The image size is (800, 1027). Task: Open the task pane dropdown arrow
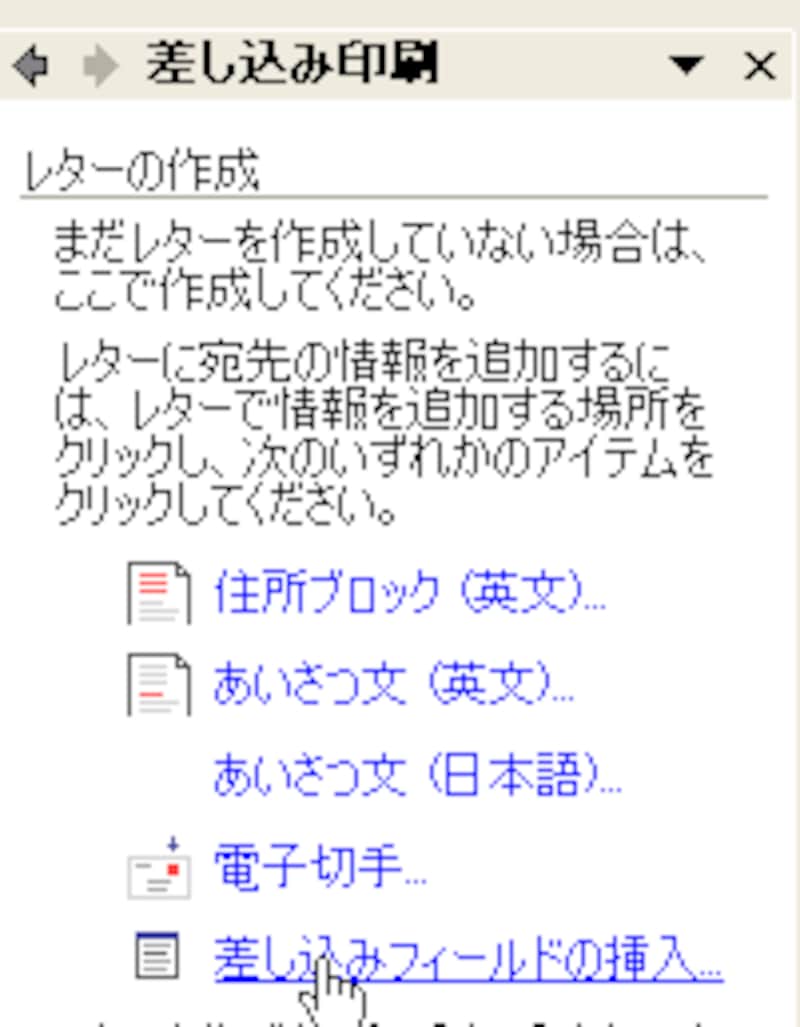[686, 68]
